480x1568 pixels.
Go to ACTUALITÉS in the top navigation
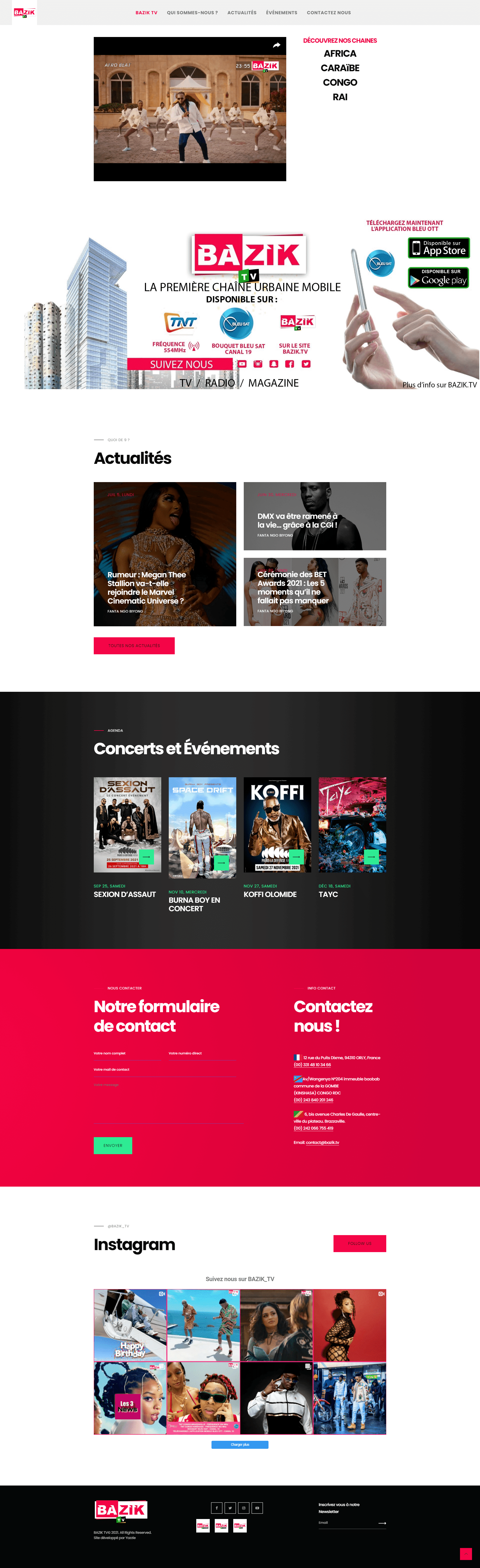pyautogui.click(x=242, y=13)
